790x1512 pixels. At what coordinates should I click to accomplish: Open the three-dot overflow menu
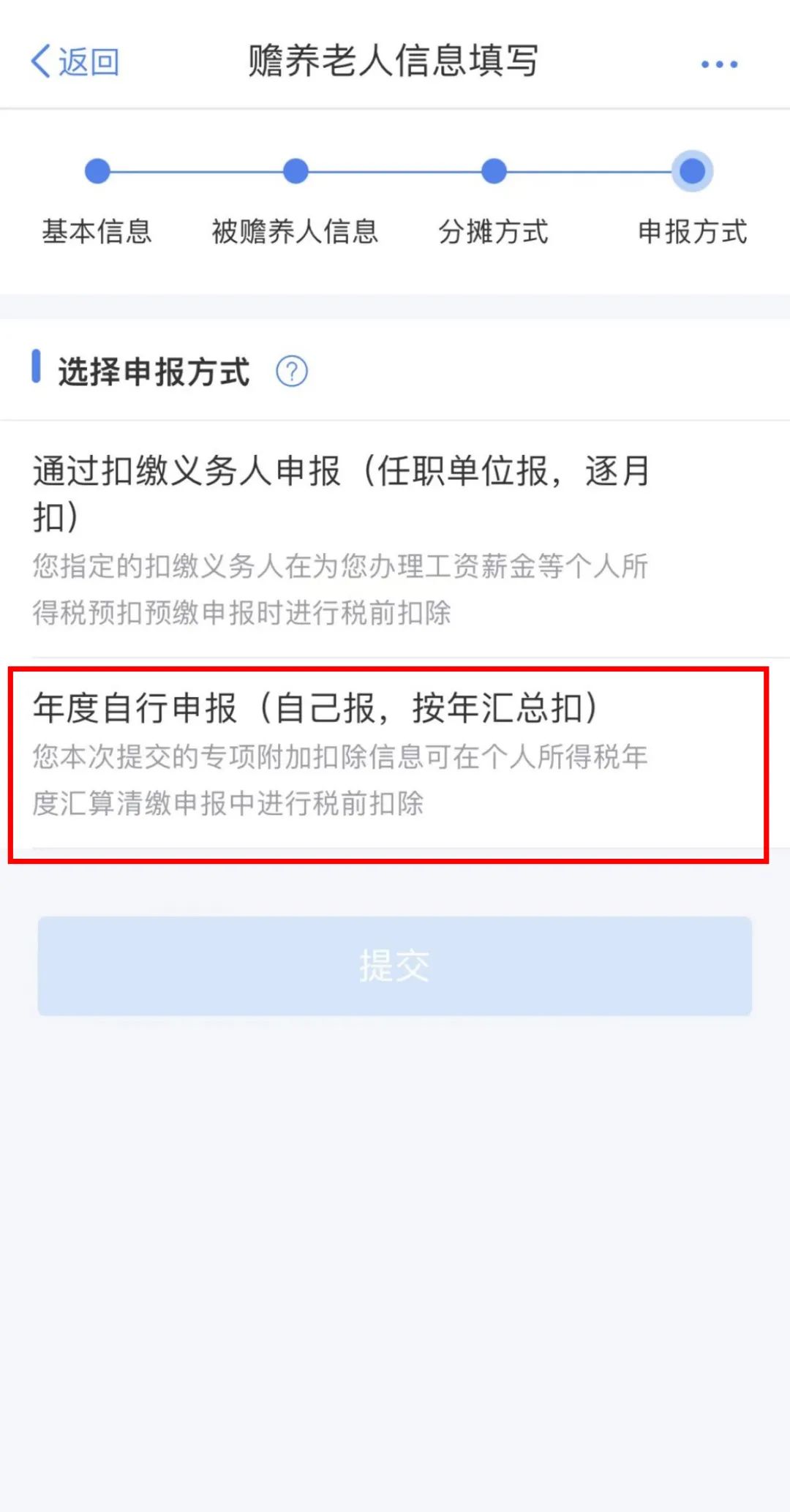point(719,64)
